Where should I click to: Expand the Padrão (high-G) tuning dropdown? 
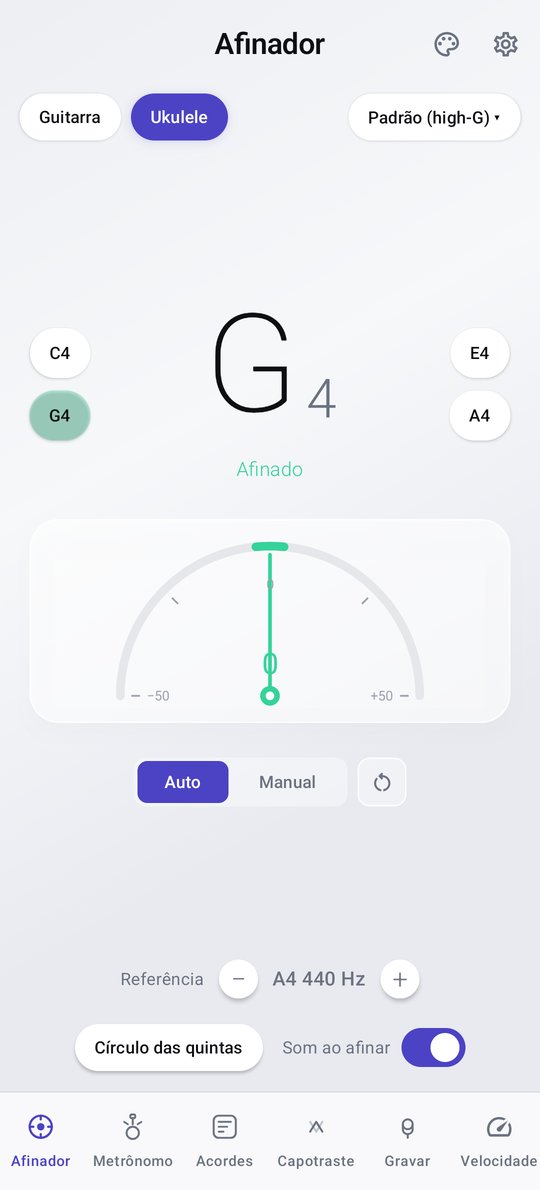435,117
